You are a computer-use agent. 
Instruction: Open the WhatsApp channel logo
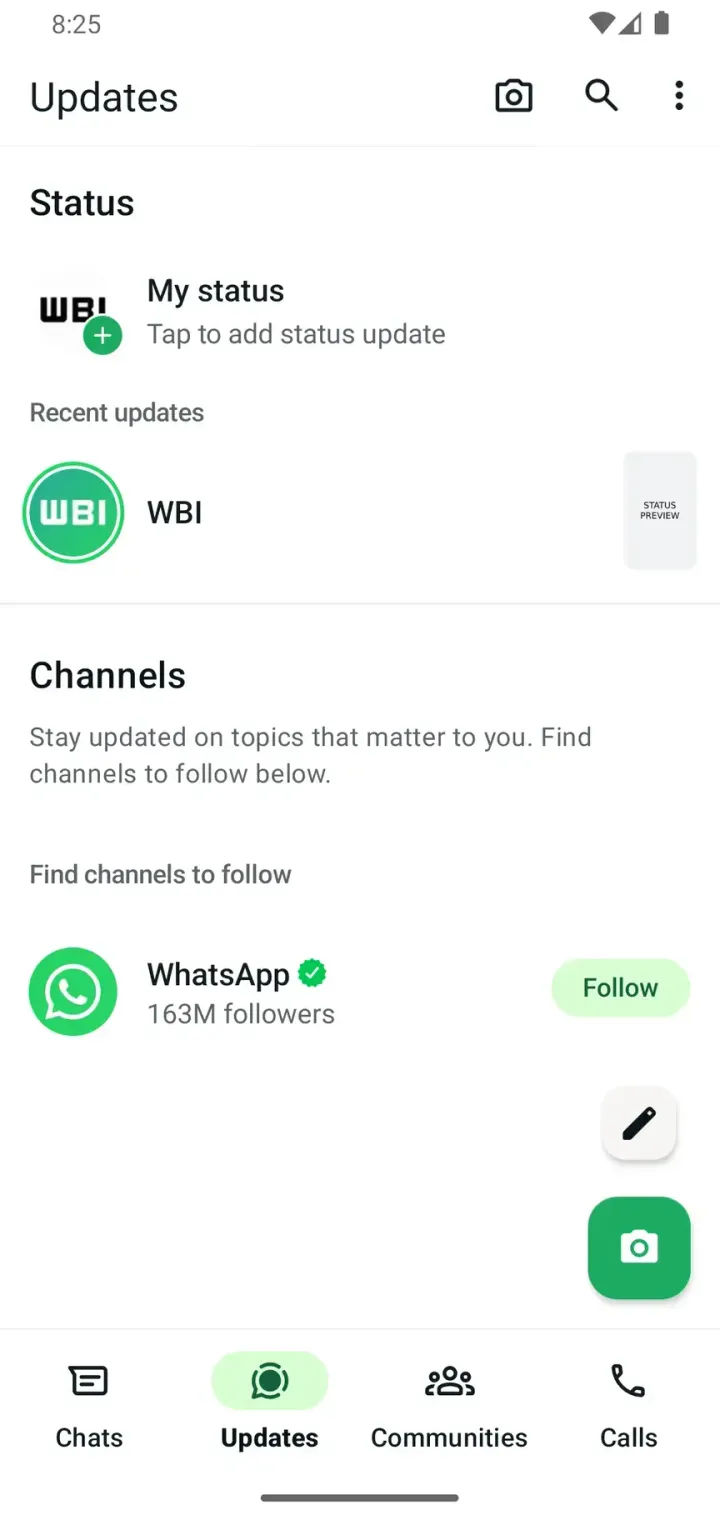click(73, 991)
